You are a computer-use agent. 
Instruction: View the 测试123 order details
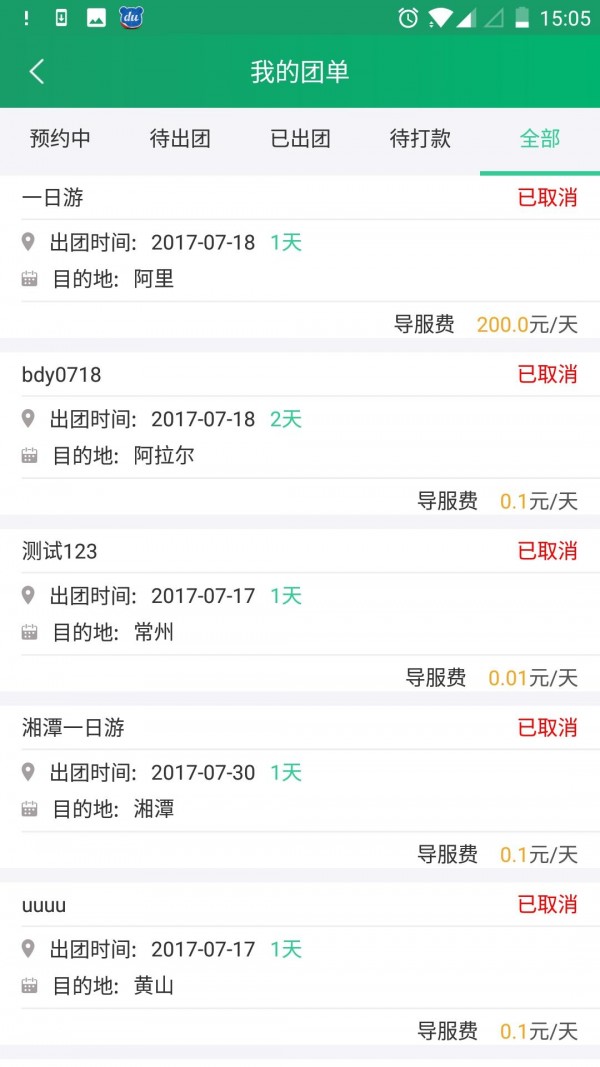[300, 612]
